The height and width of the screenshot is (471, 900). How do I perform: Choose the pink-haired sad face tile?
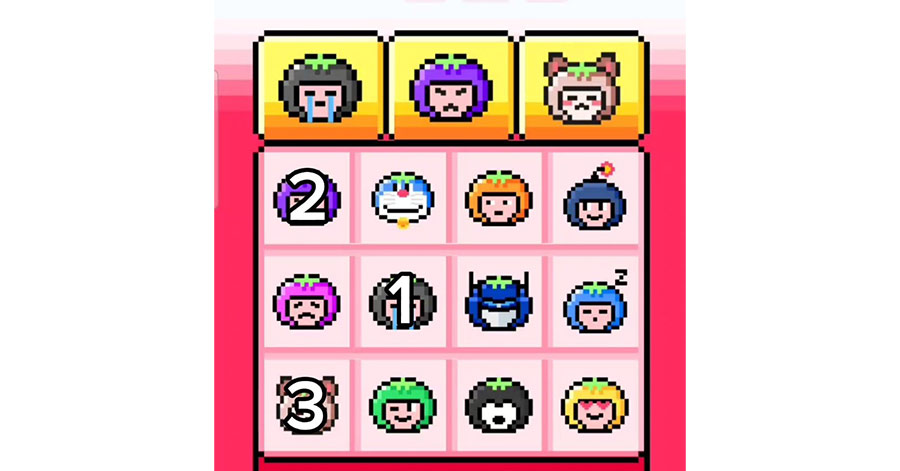click(x=307, y=301)
